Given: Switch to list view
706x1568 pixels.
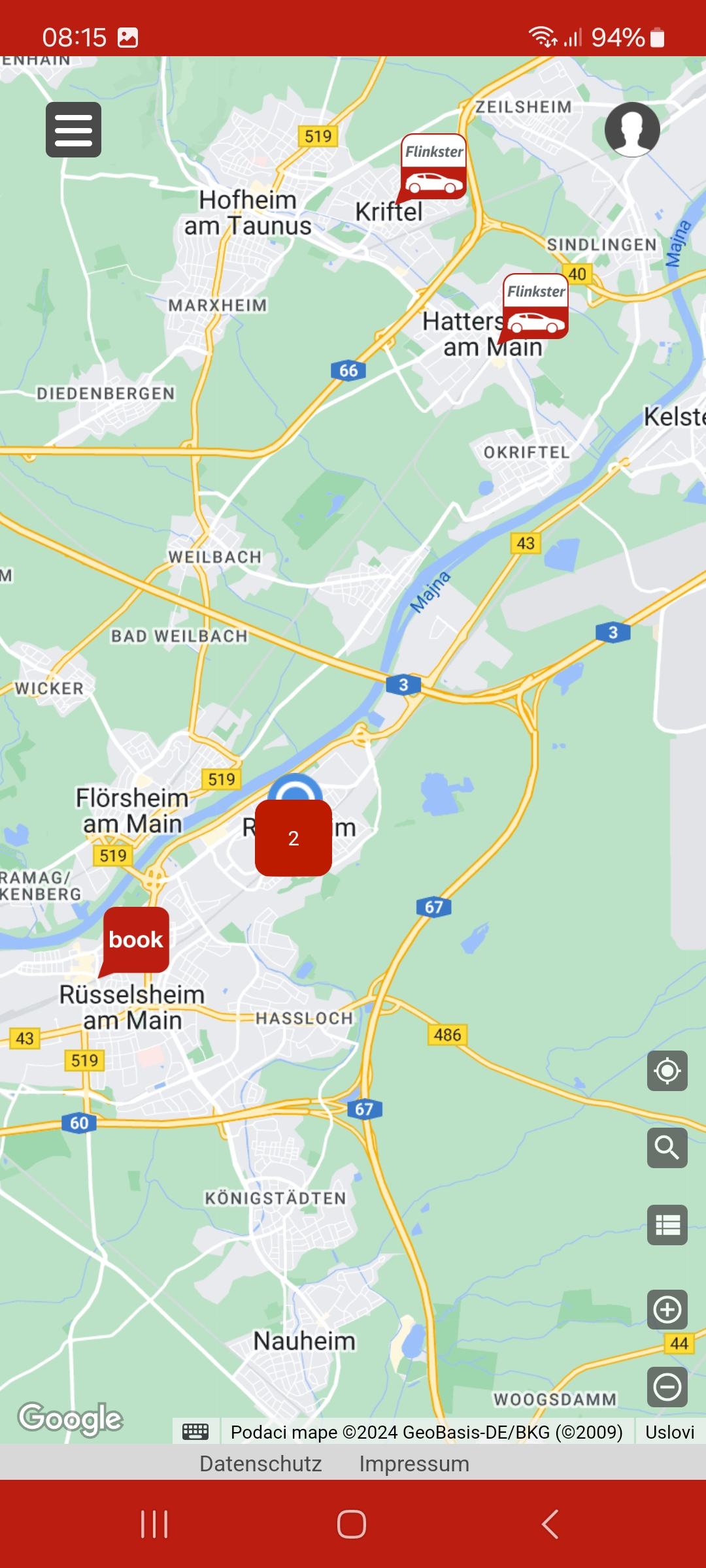Looking at the screenshot, I should point(667,1225).
